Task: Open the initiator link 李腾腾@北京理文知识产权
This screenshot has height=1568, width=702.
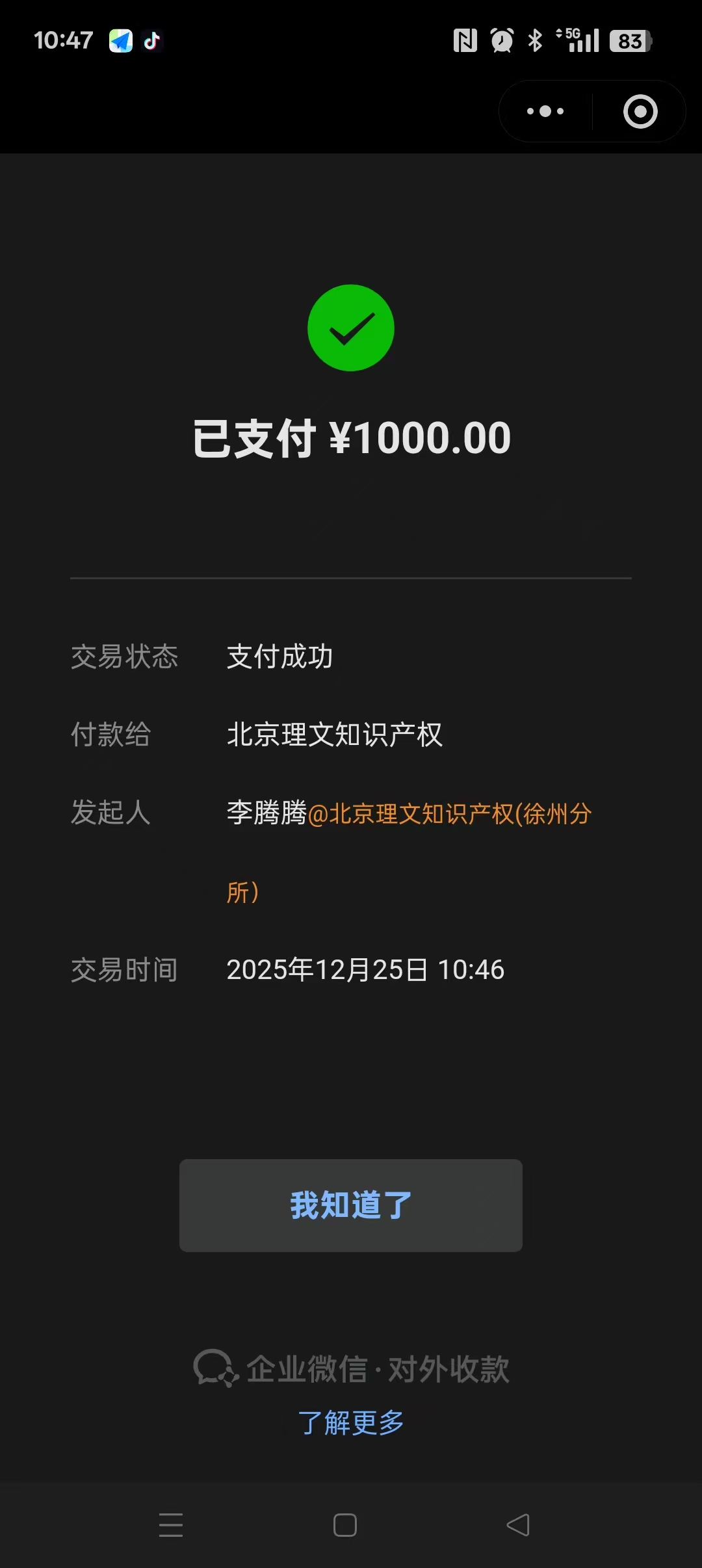Action: coord(408,813)
